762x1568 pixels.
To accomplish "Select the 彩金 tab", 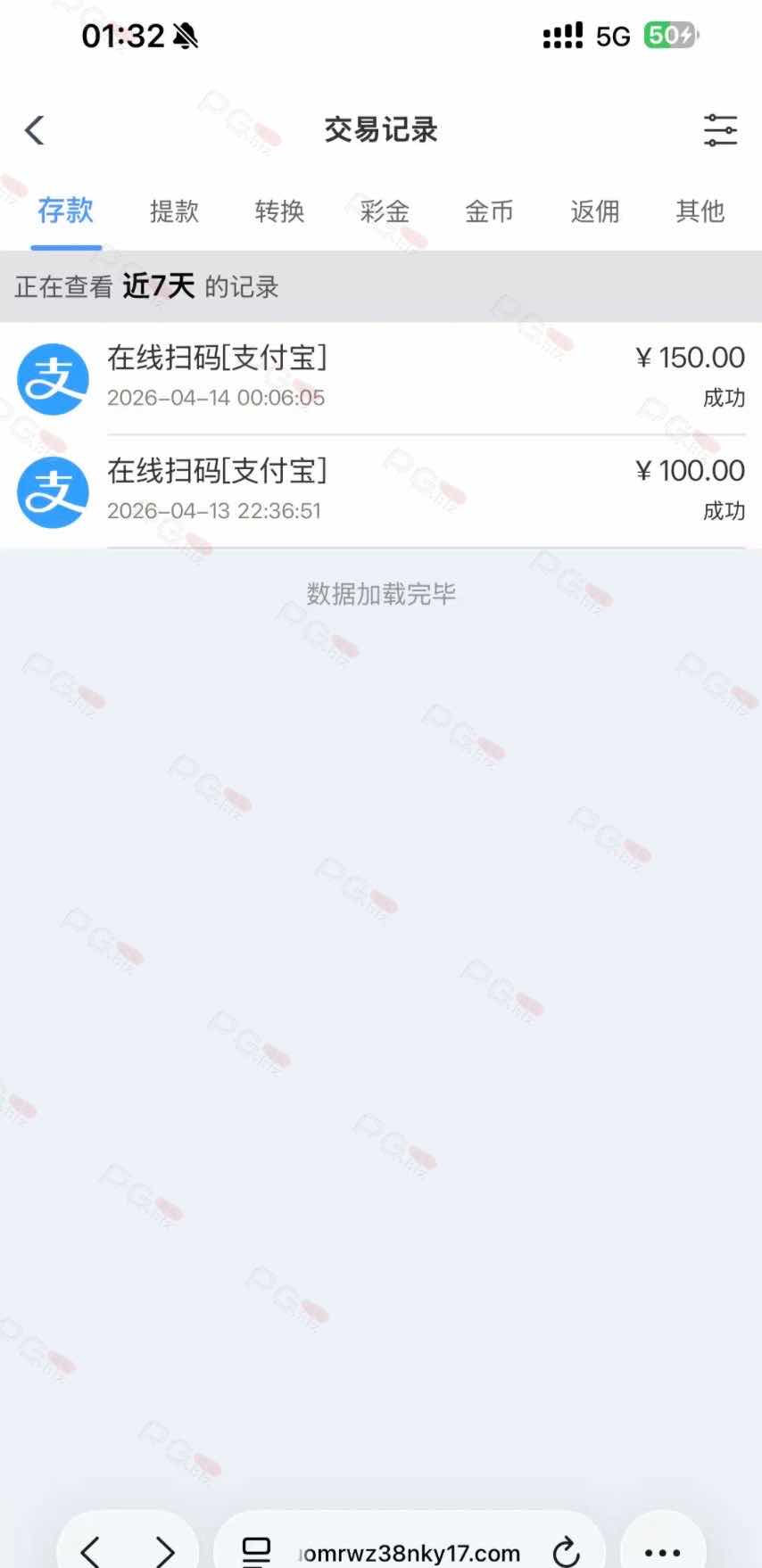I will click(385, 211).
